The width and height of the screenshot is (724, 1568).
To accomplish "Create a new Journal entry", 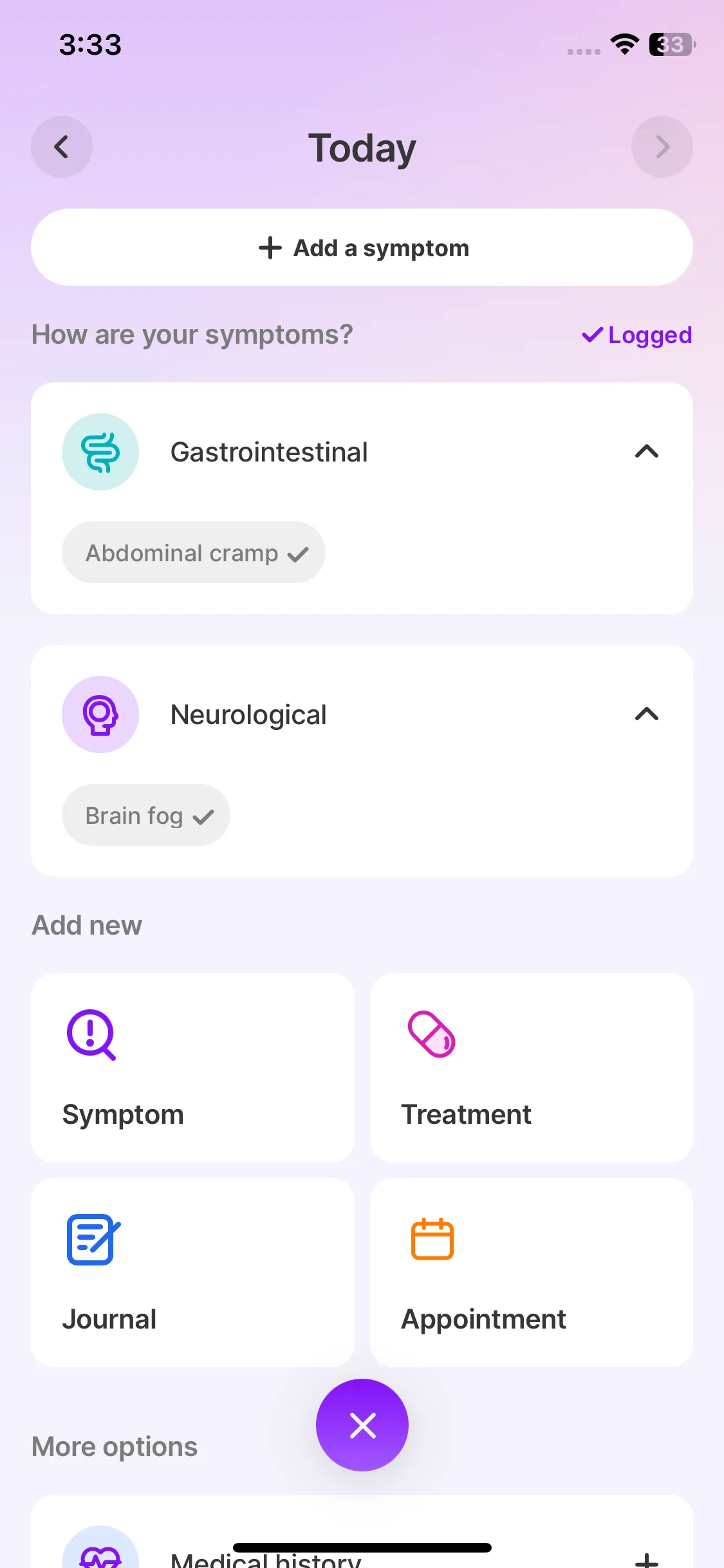I will tap(192, 1272).
